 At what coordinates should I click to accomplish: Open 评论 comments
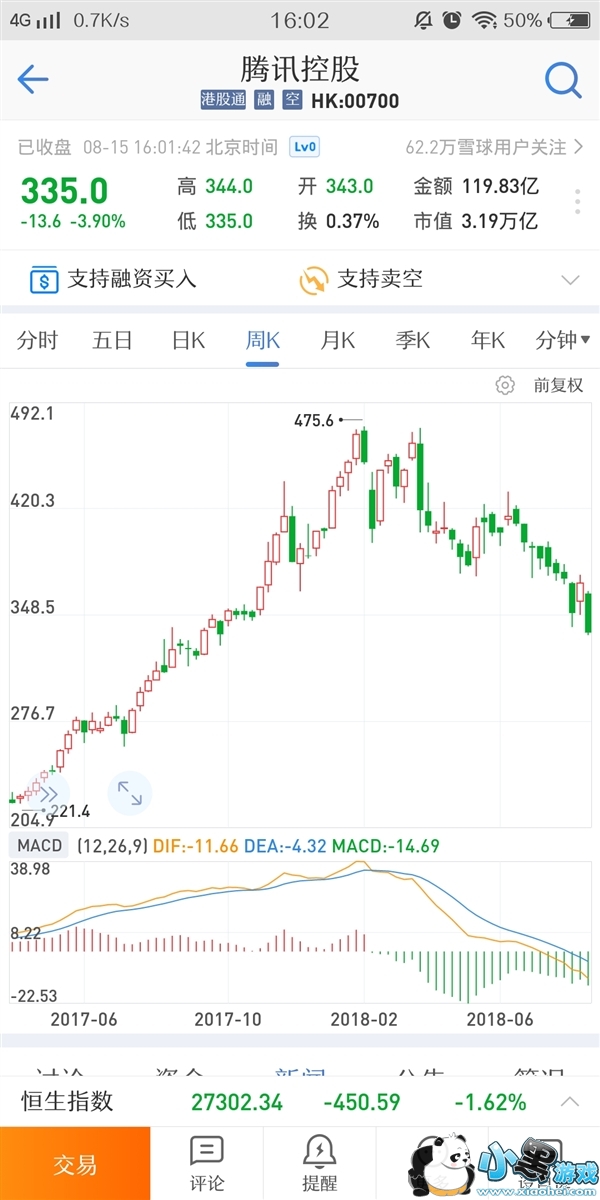(x=207, y=1163)
